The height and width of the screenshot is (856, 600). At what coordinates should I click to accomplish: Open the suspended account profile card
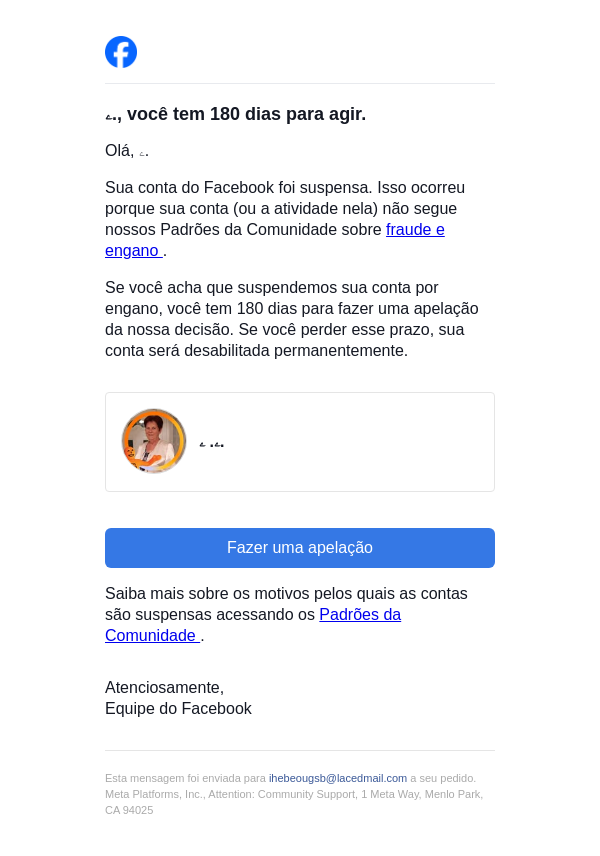tap(300, 442)
